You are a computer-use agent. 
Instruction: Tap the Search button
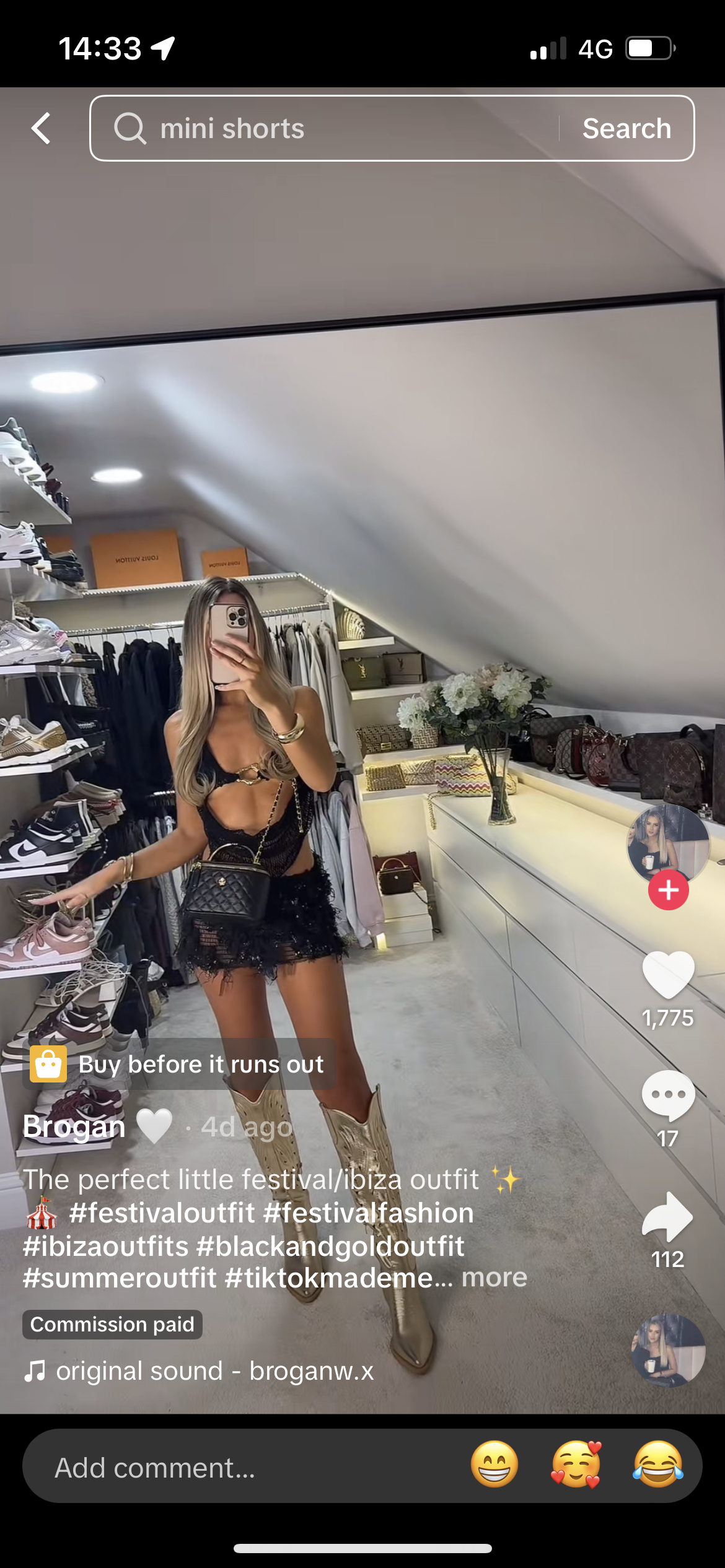pos(626,129)
